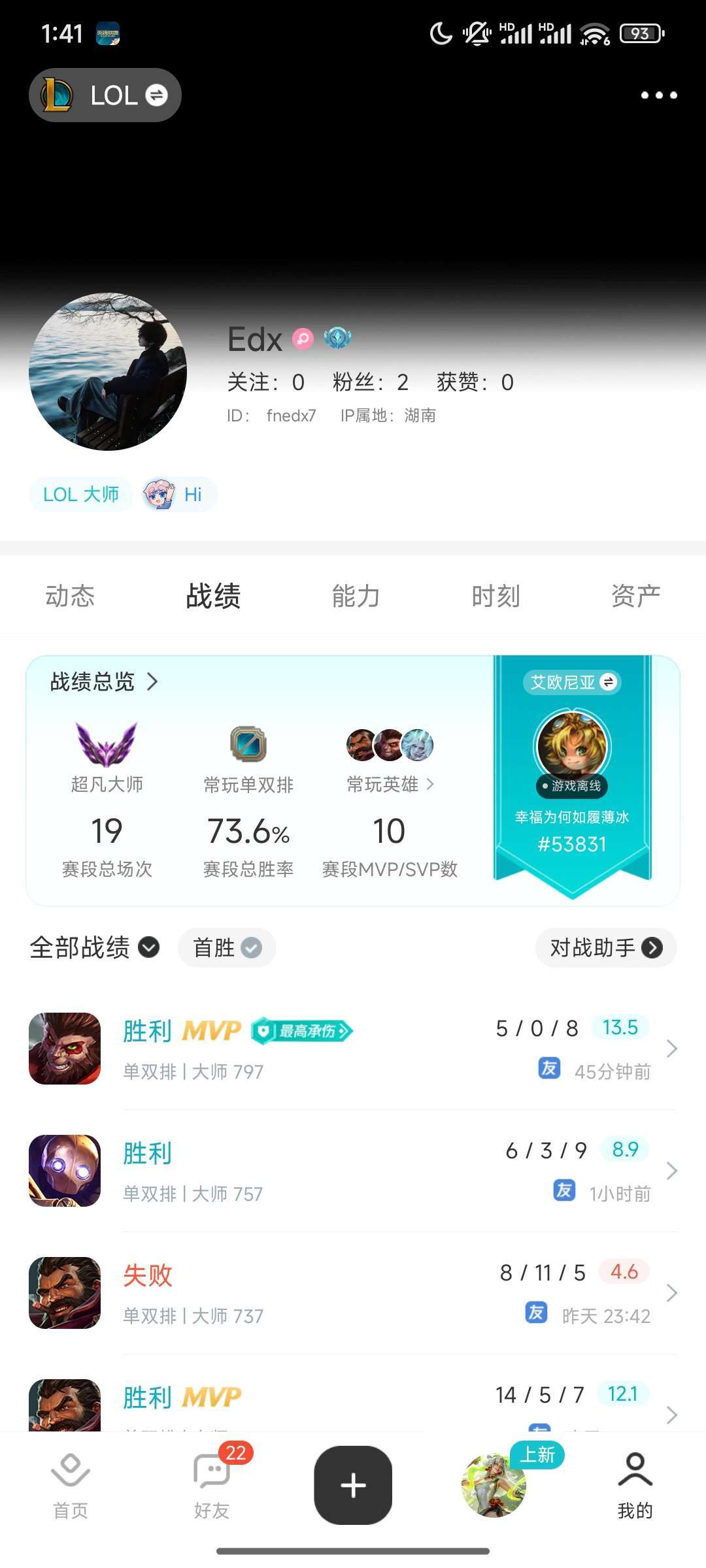This screenshot has width=706, height=1568.
Task: View 常玩英雄 frequently played heroes
Action: [x=390, y=784]
